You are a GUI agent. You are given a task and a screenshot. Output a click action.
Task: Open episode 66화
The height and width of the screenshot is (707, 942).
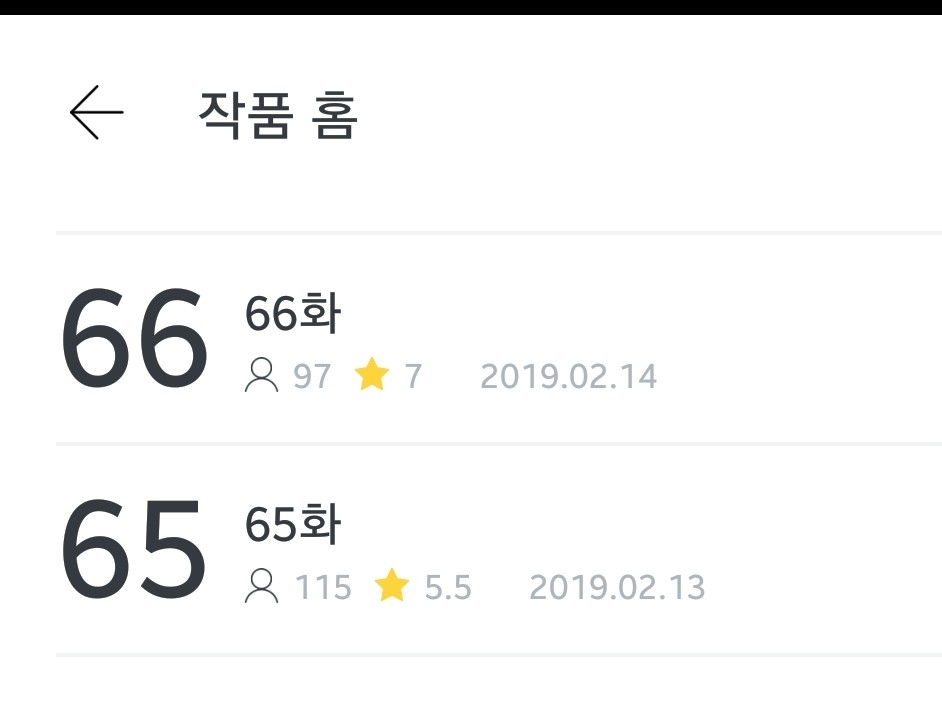[x=499, y=339]
